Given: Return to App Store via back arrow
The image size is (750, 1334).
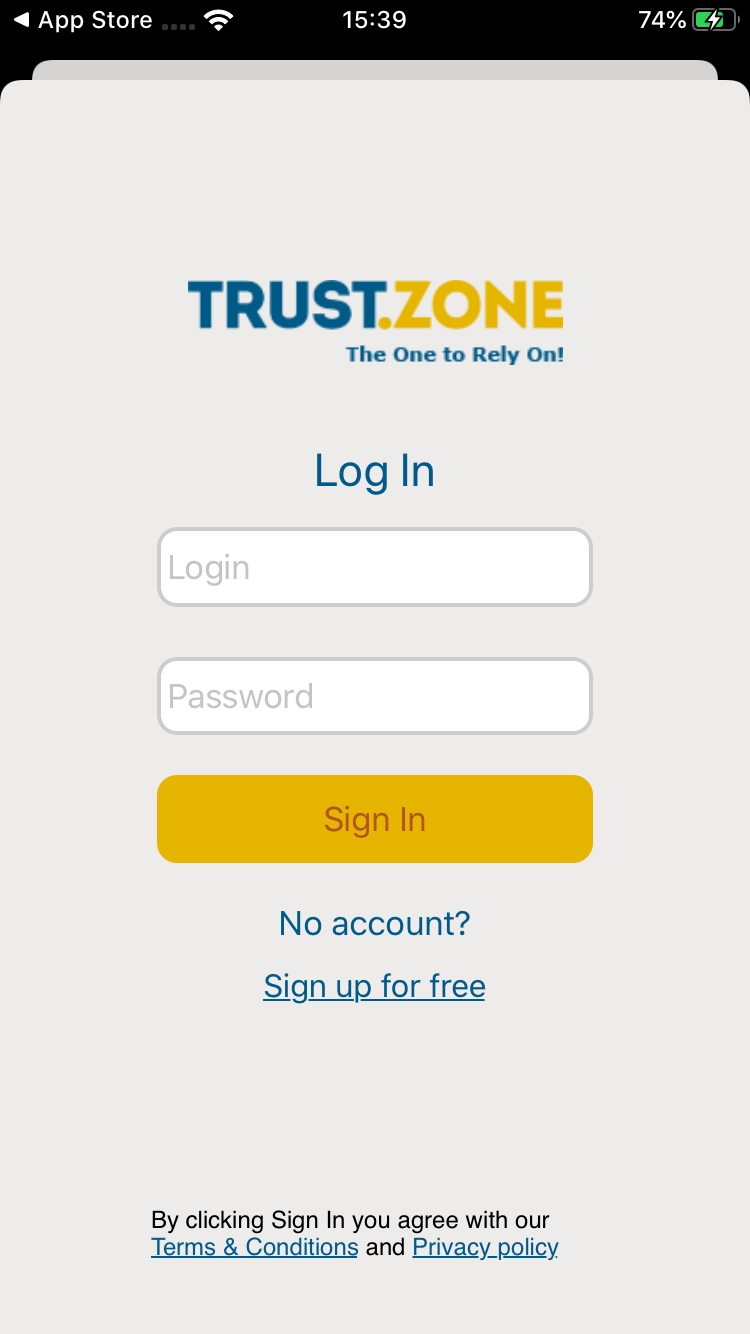Looking at the screenshot, I should [x=80, y=20].
